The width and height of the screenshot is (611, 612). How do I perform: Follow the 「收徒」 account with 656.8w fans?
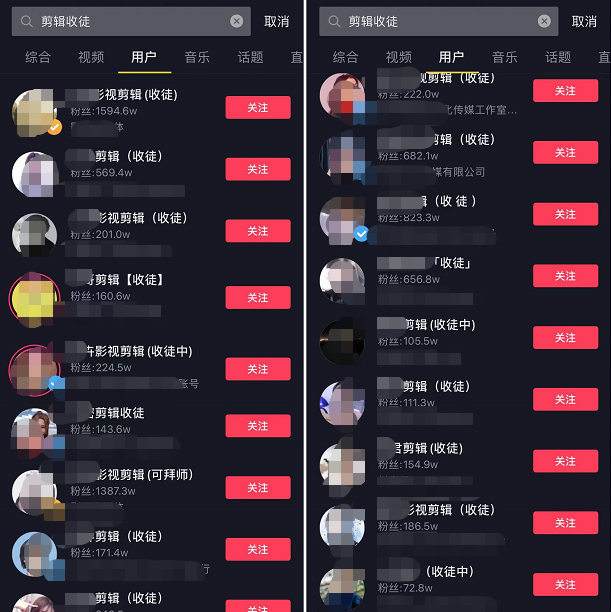click(565, 276)
